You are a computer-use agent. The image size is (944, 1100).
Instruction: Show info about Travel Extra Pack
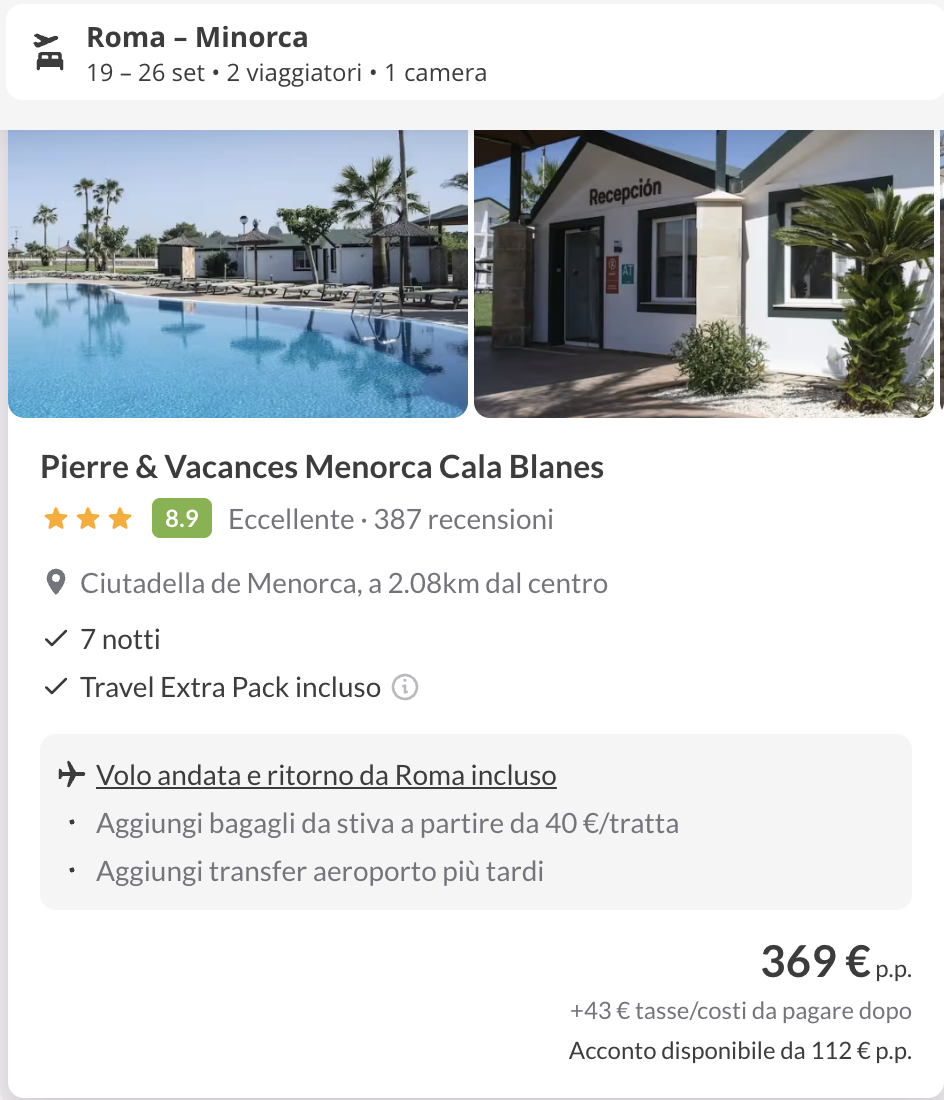(x=404, y=688)
